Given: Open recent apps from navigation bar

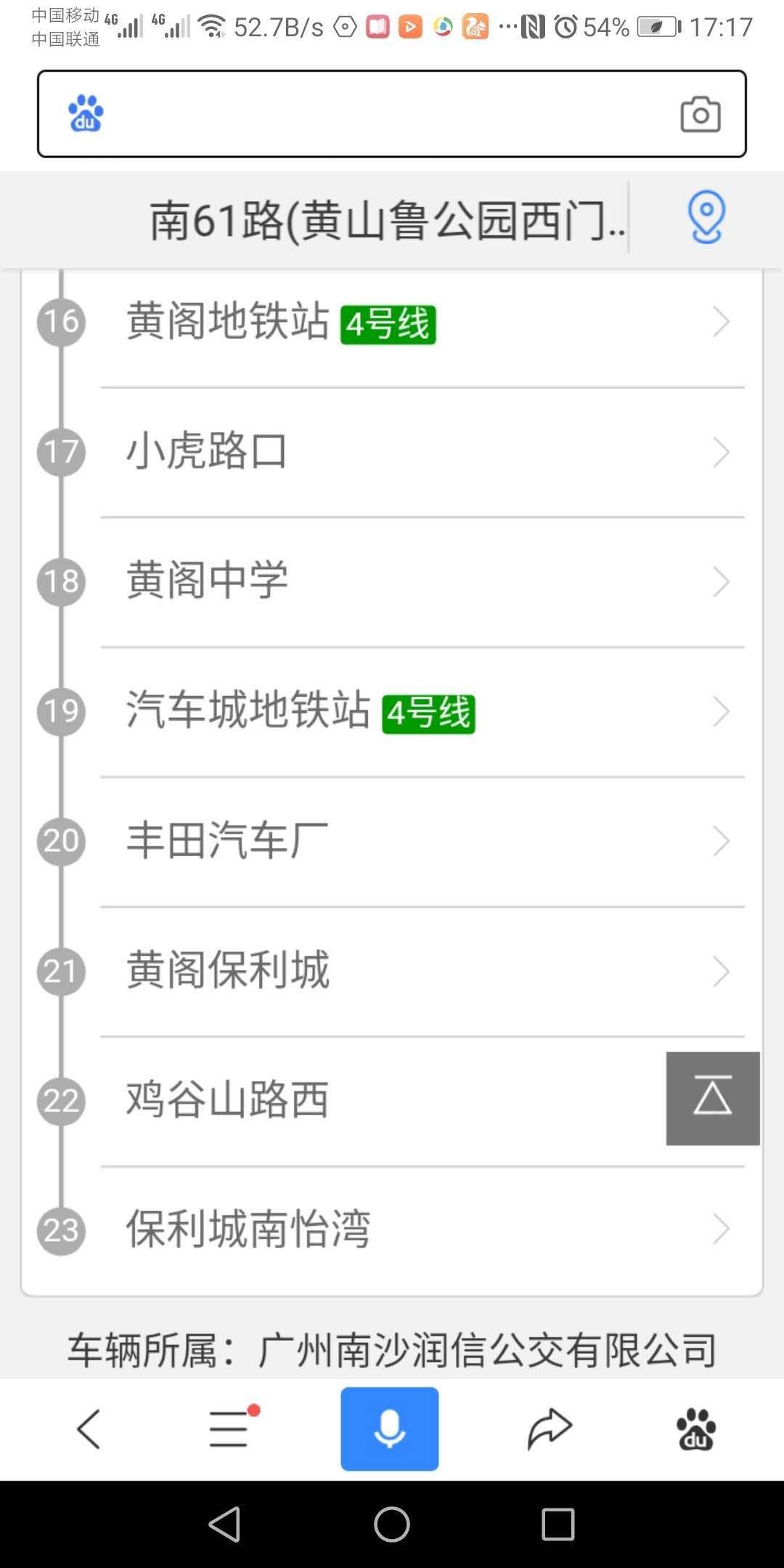Looking at the screenshot, I should tap(558, 1524).
